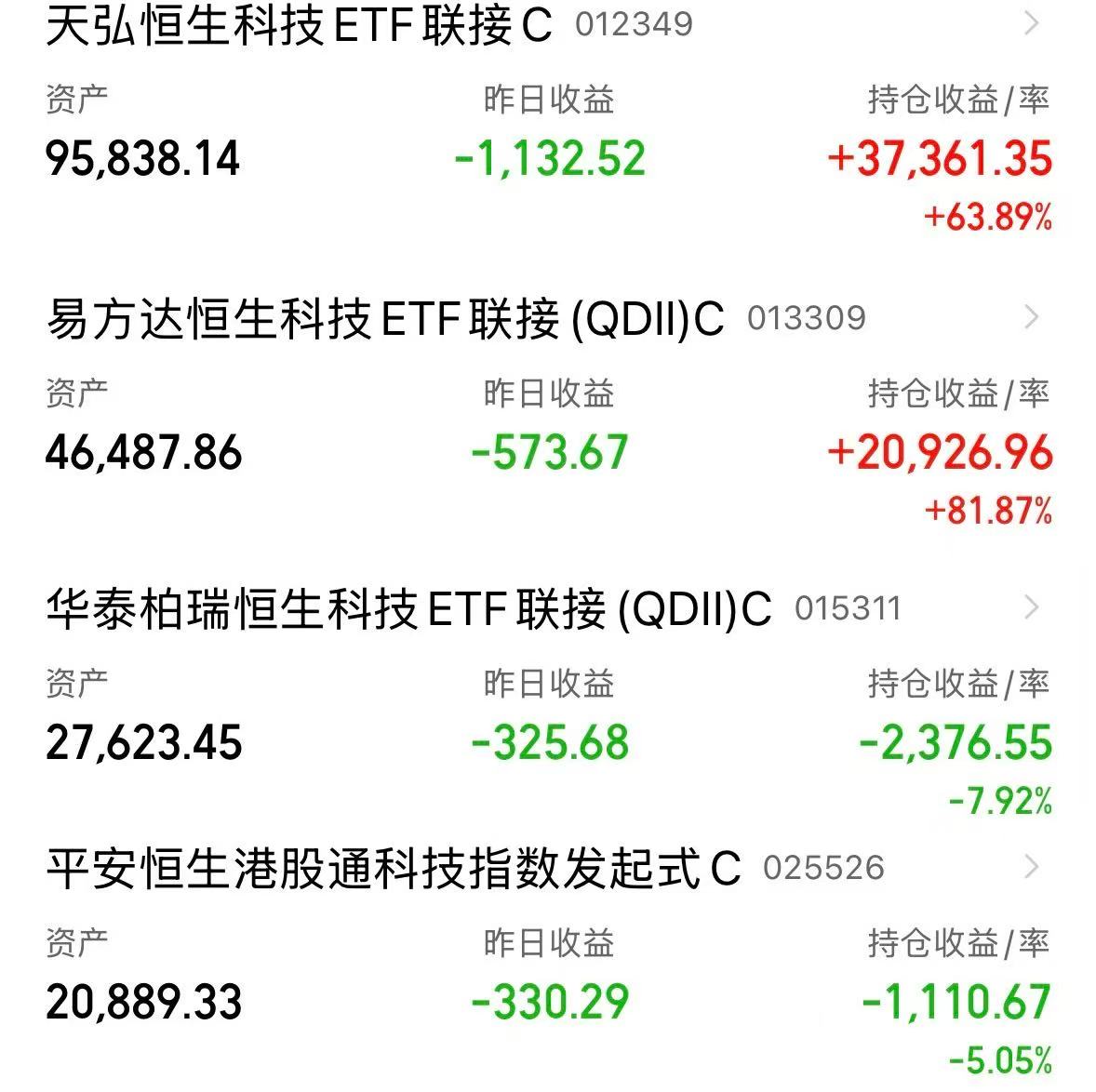Open 天弘恒生科技ETF联接C fund holding
The width and height of the screenshot is (1096, 1092).
pyautogui.click(x=299, y=25)
